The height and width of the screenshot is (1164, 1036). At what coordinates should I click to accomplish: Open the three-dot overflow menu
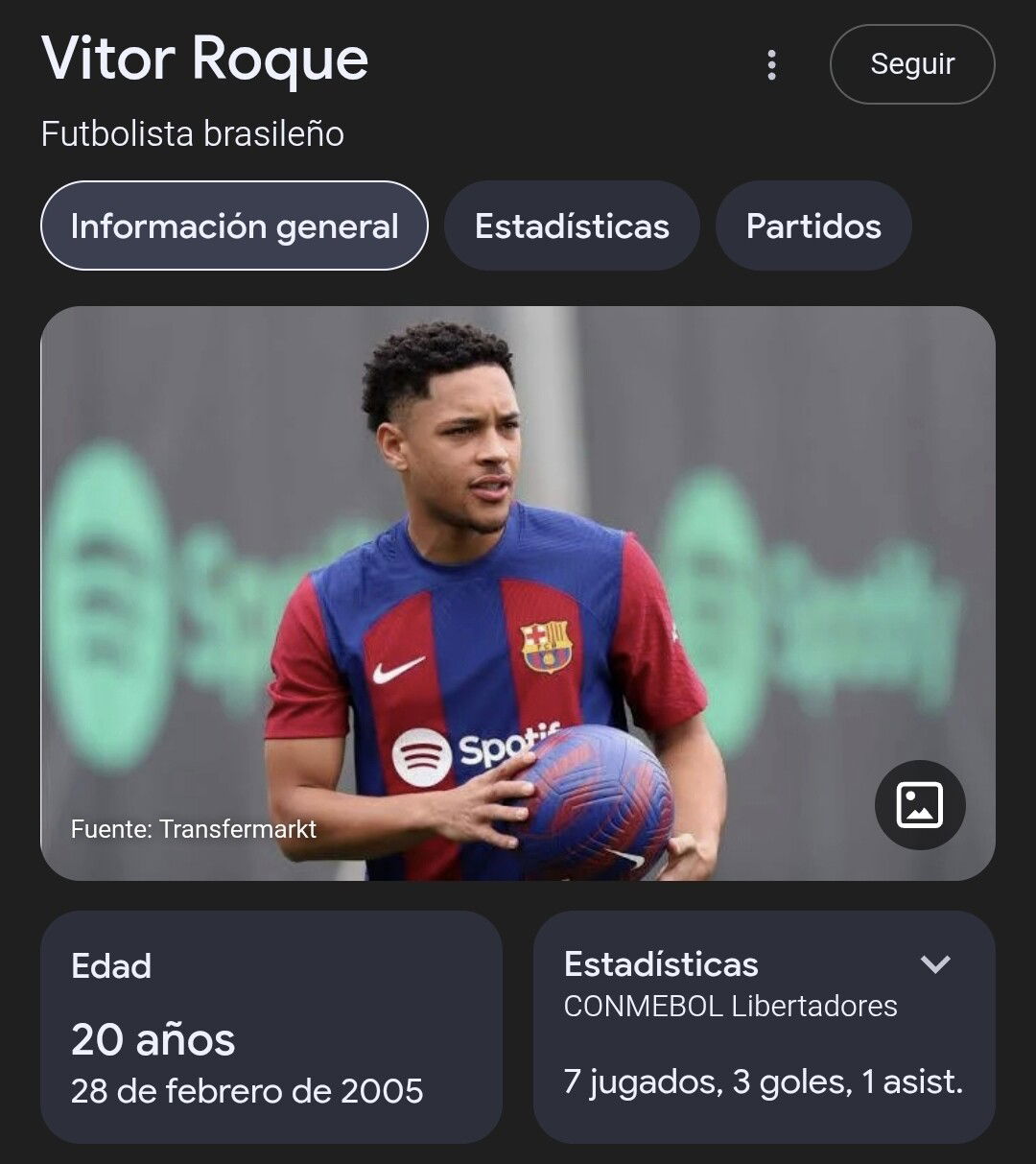(771, 65)
